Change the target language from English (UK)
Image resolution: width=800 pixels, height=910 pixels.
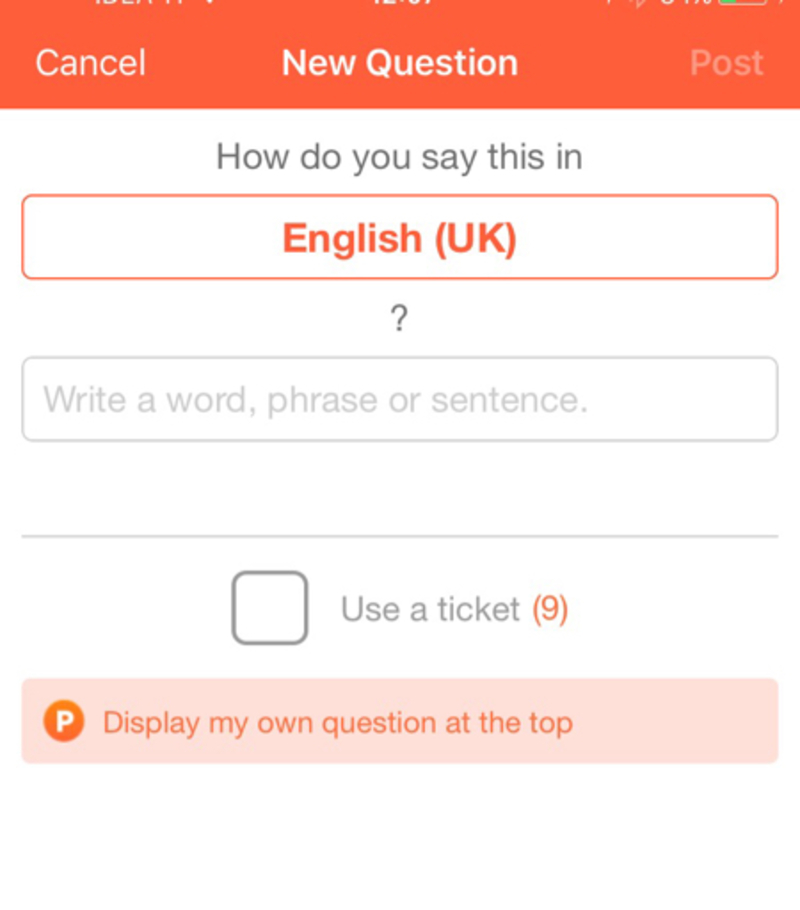pyautogui.click(x=400, y=237)
